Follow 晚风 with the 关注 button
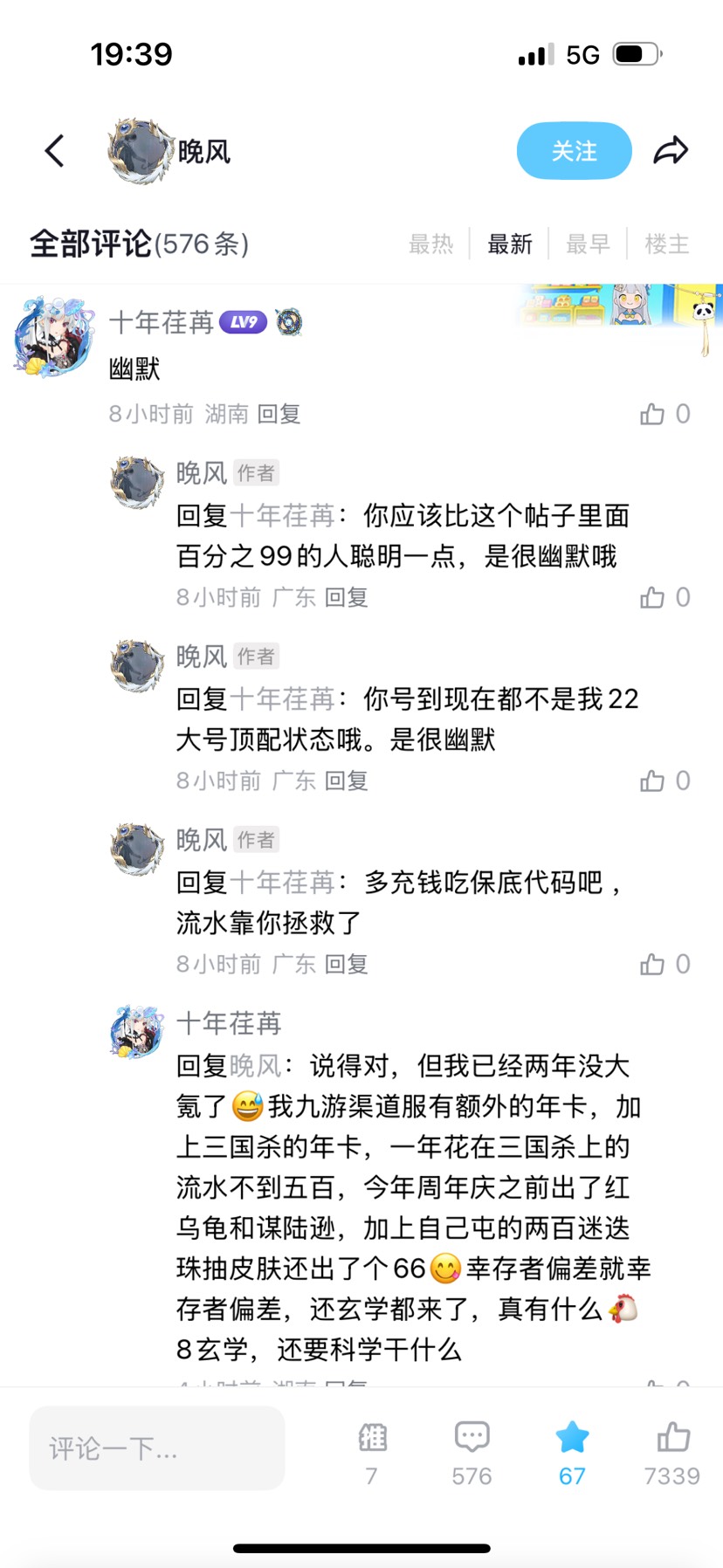This screenshot has height=1568, width=723. coord(574,151)
